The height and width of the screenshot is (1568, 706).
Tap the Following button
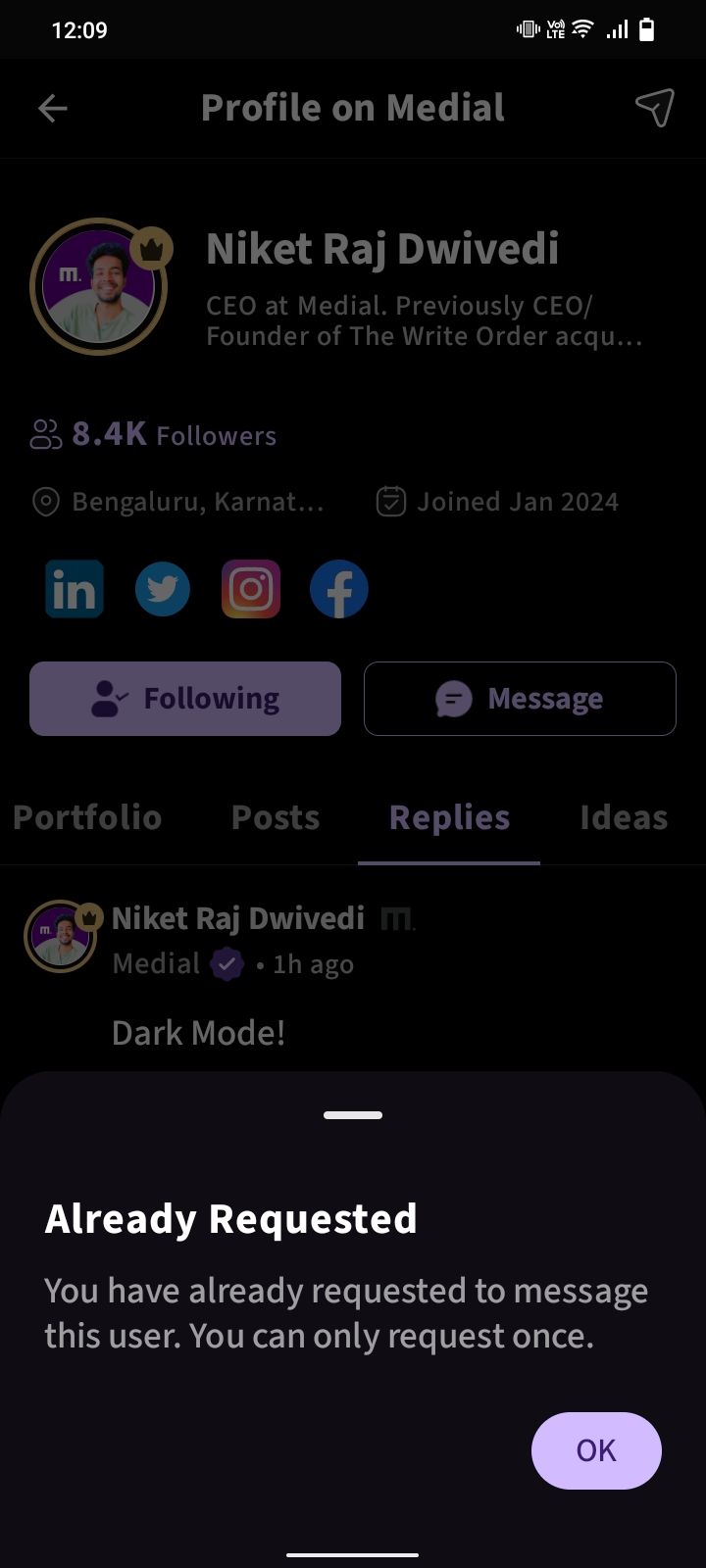click(x=185, y=699)
